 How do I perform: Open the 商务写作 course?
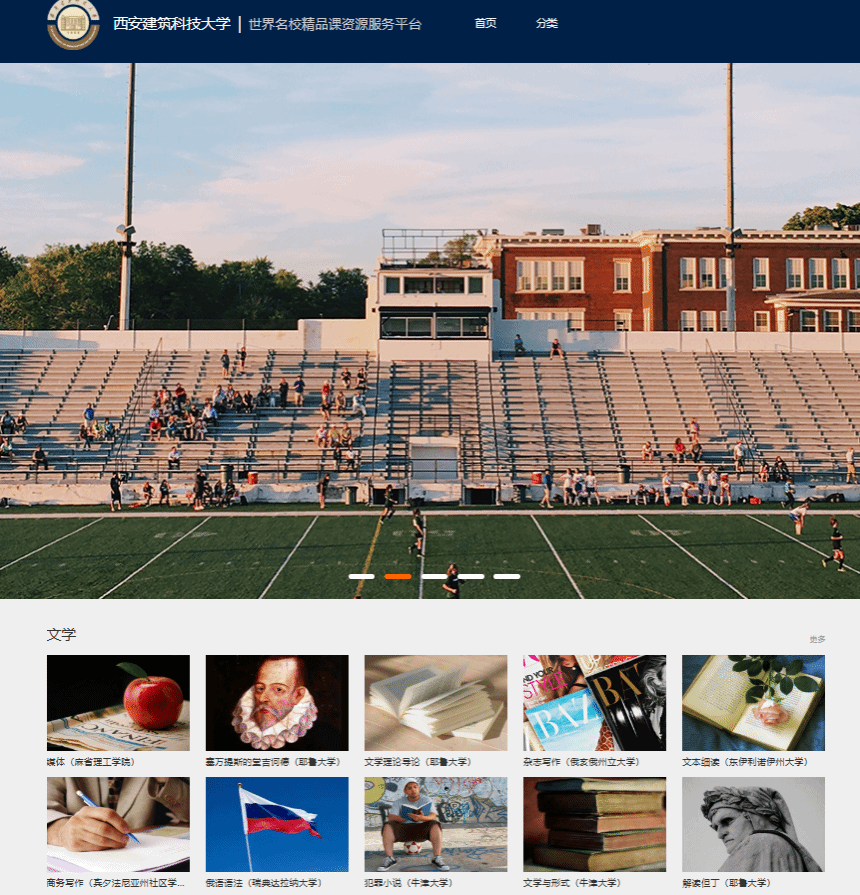[118, 825]
